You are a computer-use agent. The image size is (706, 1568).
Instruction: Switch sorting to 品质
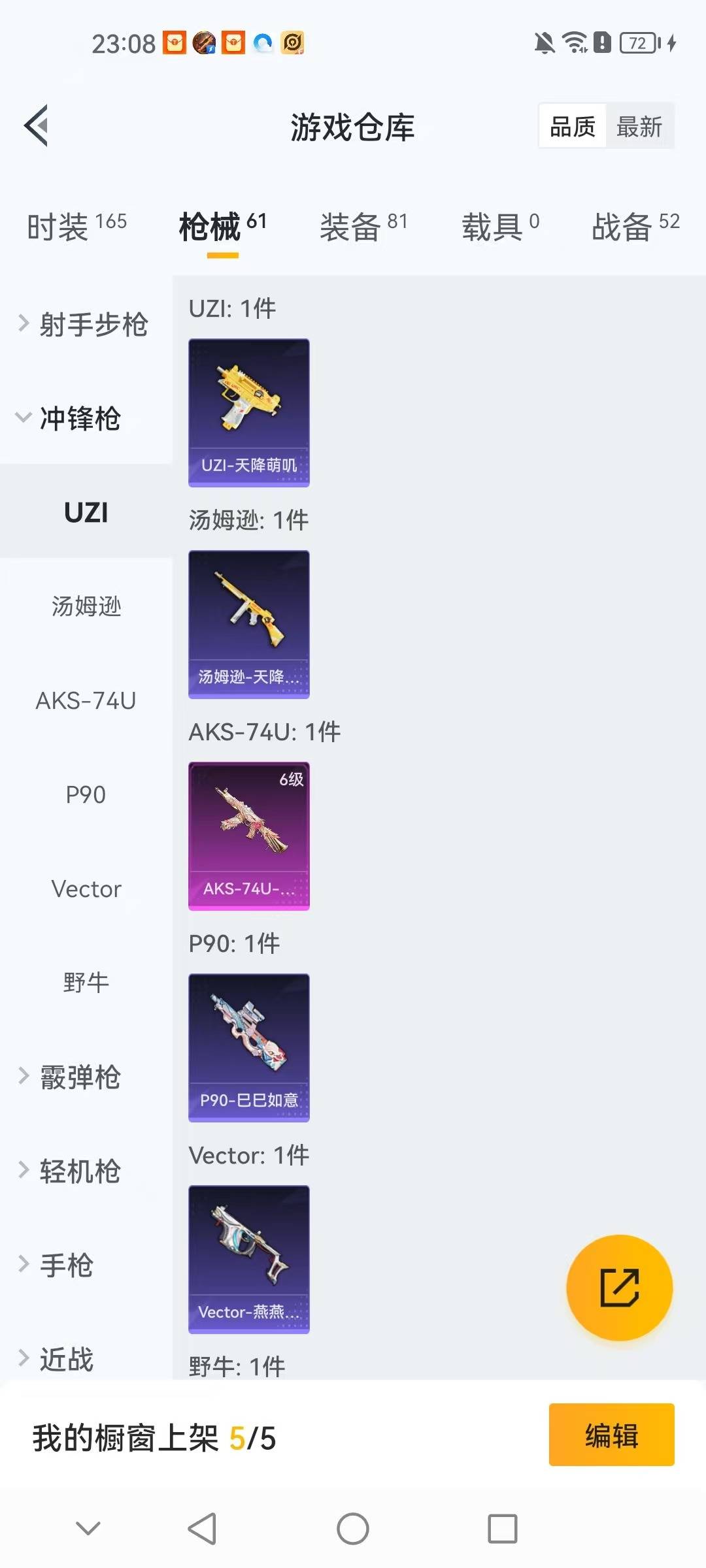point(571,125)
